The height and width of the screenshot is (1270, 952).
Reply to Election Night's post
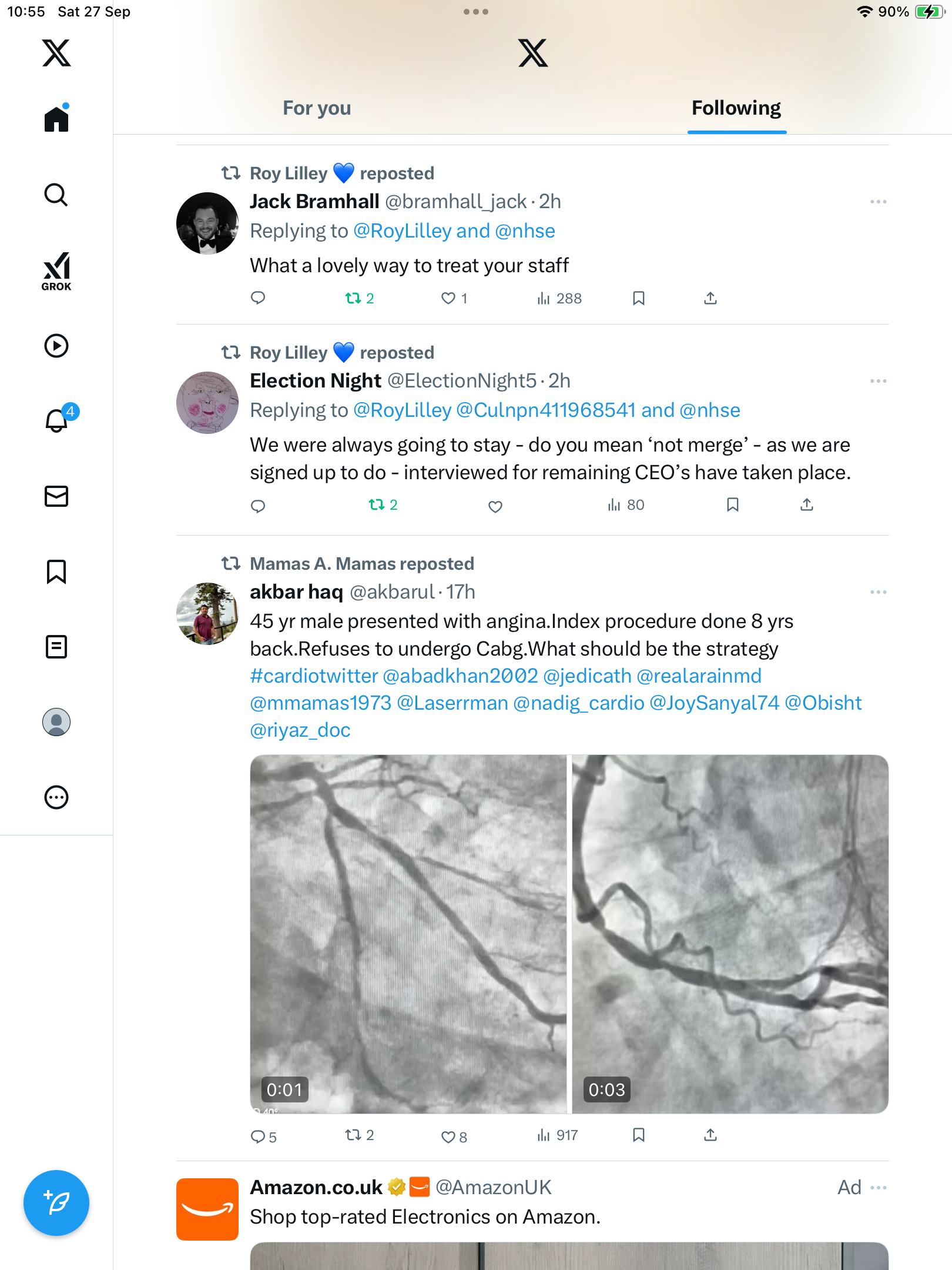[258, 506]
